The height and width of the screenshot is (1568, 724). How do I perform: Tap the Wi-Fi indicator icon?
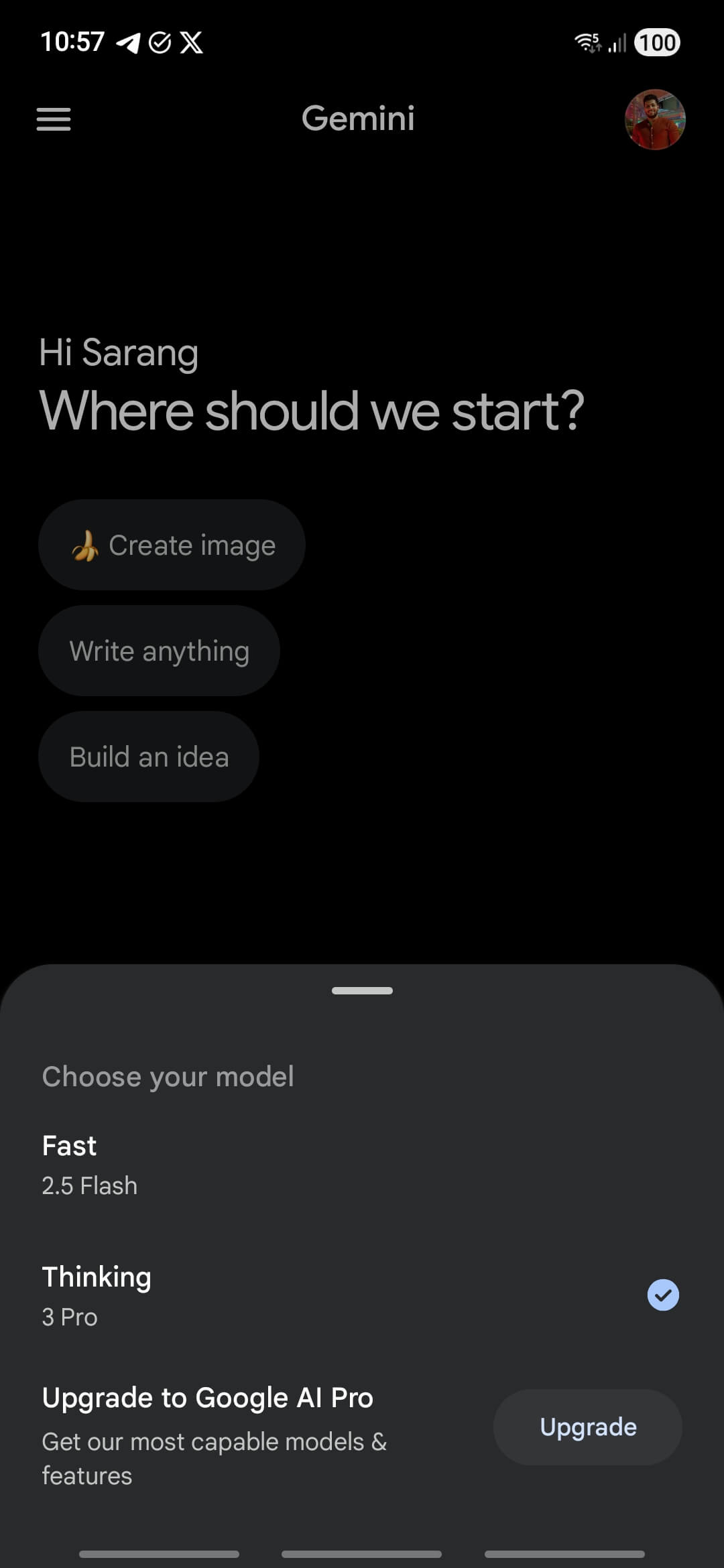[586, 42]
